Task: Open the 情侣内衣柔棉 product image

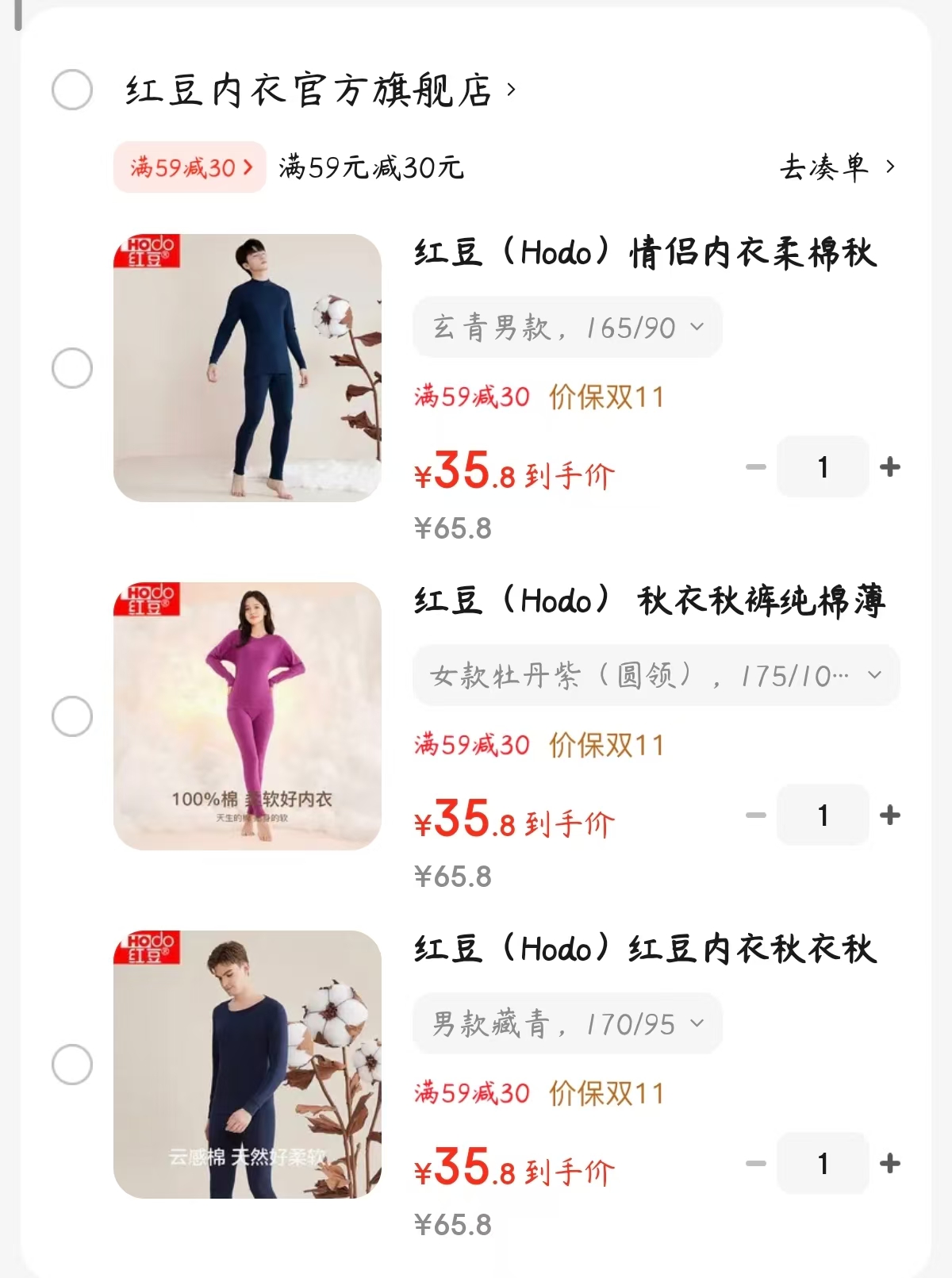Action: click(x=248, y=367)
